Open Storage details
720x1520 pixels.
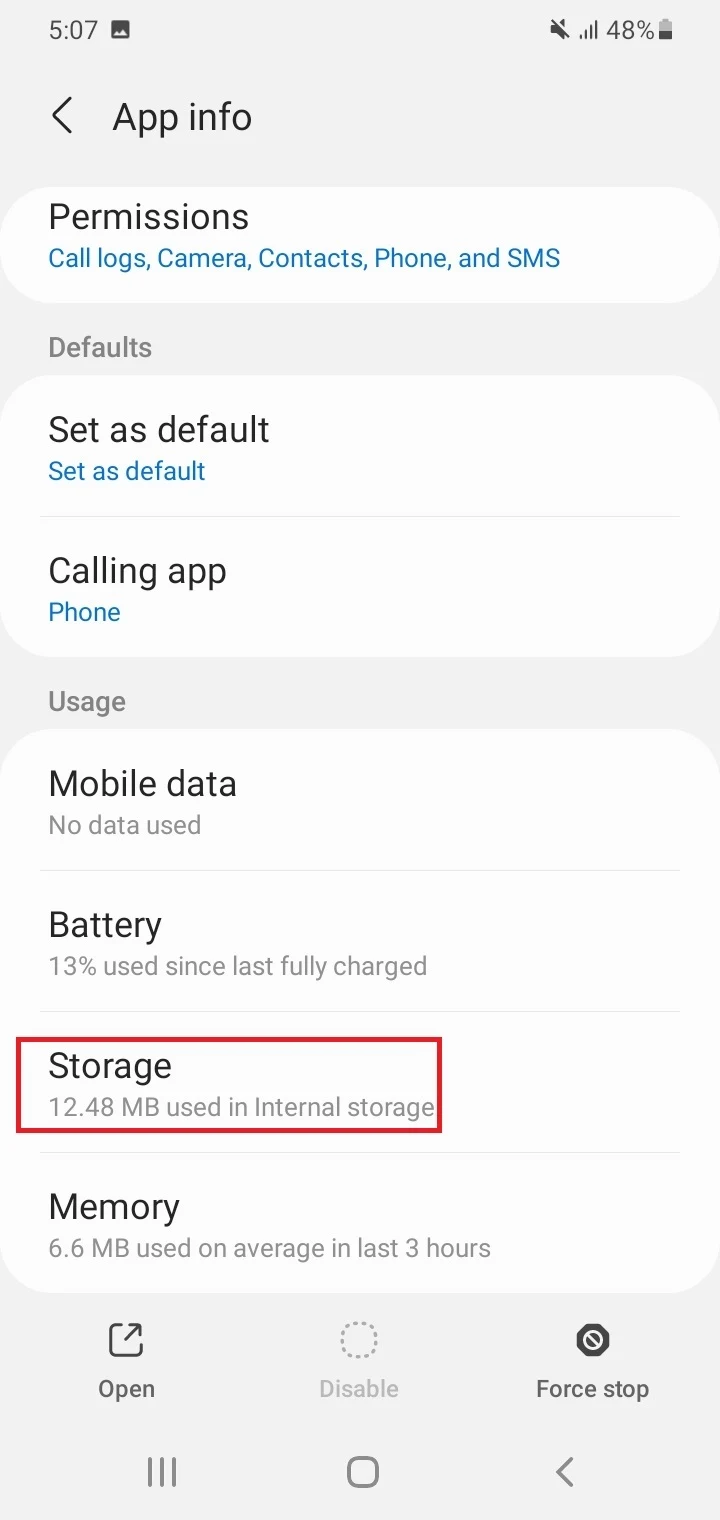point(360,1084)
